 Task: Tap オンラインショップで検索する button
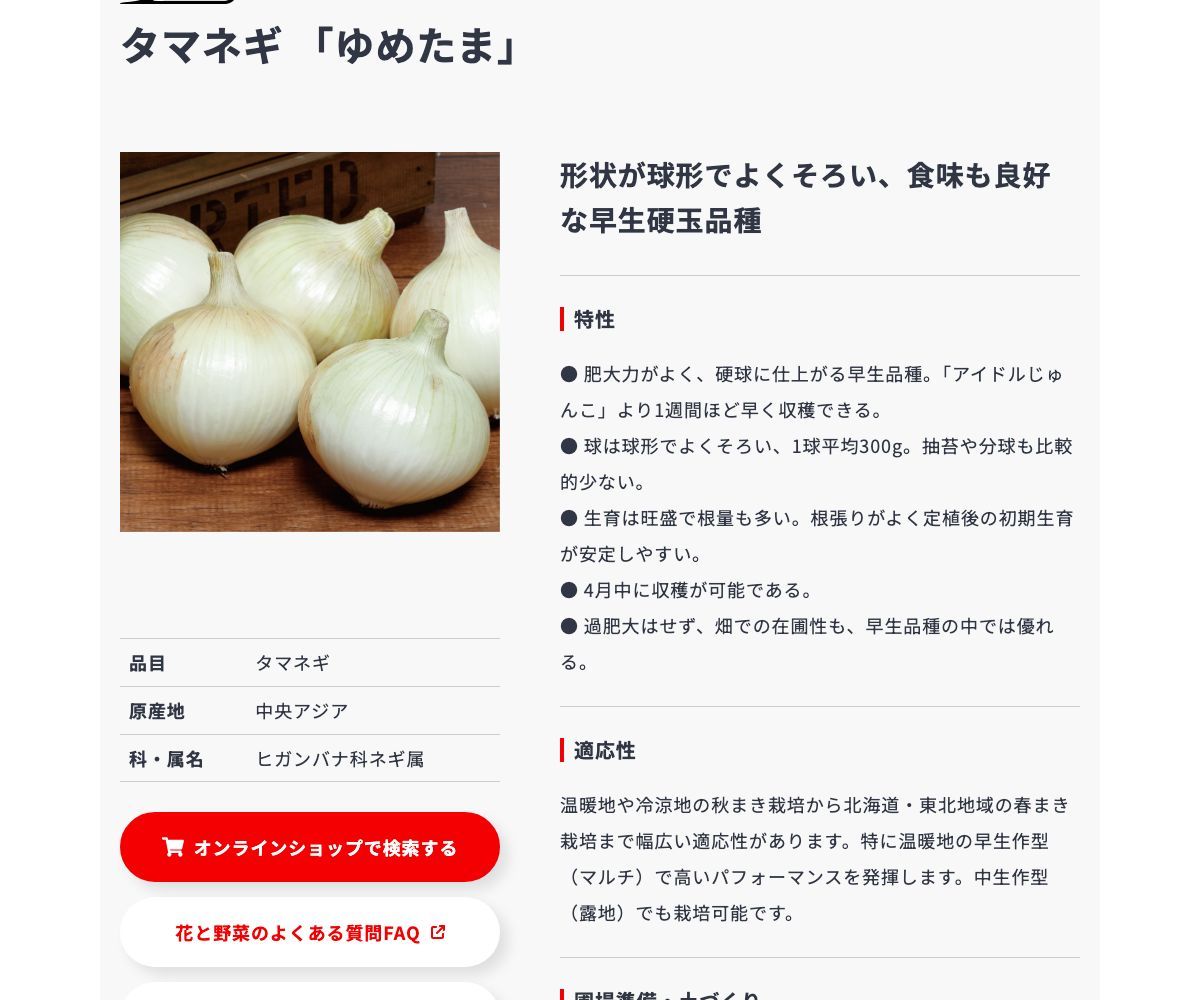310,847
